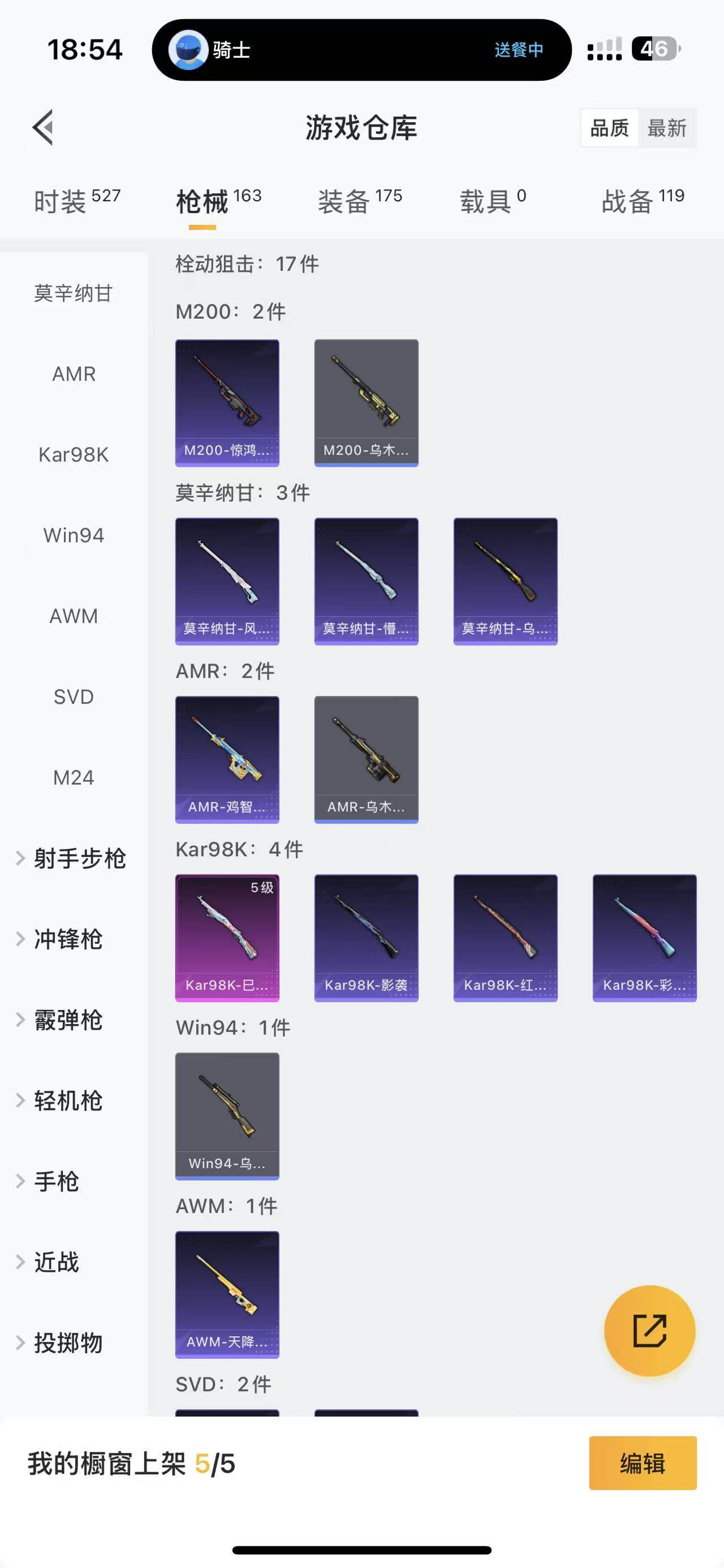Expand the 射手步枪 category

[72, 858]
